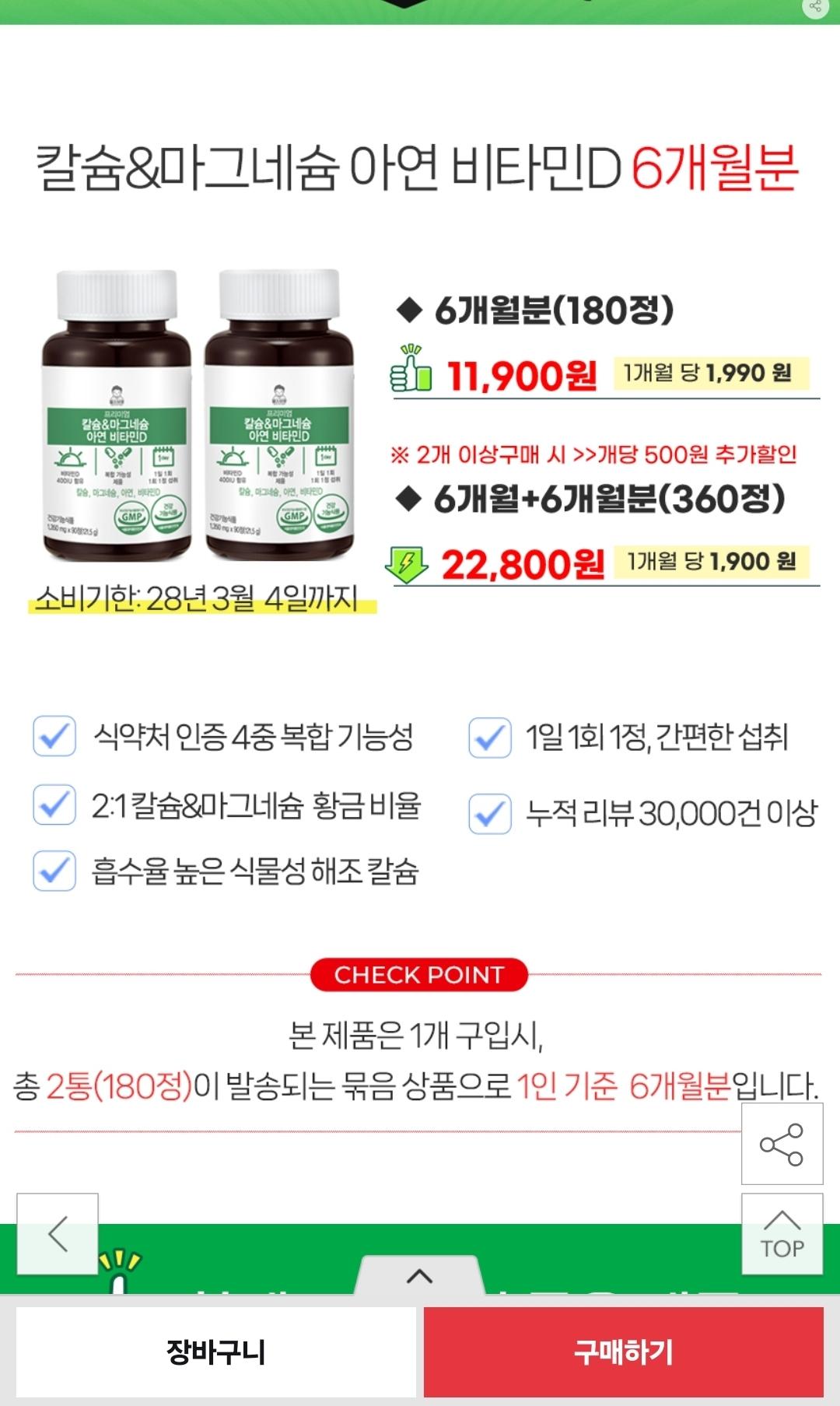This screenshot has height=1406, width=840.
Task: Expand the bottom option panel chevron
Action: coord(419,1277)
